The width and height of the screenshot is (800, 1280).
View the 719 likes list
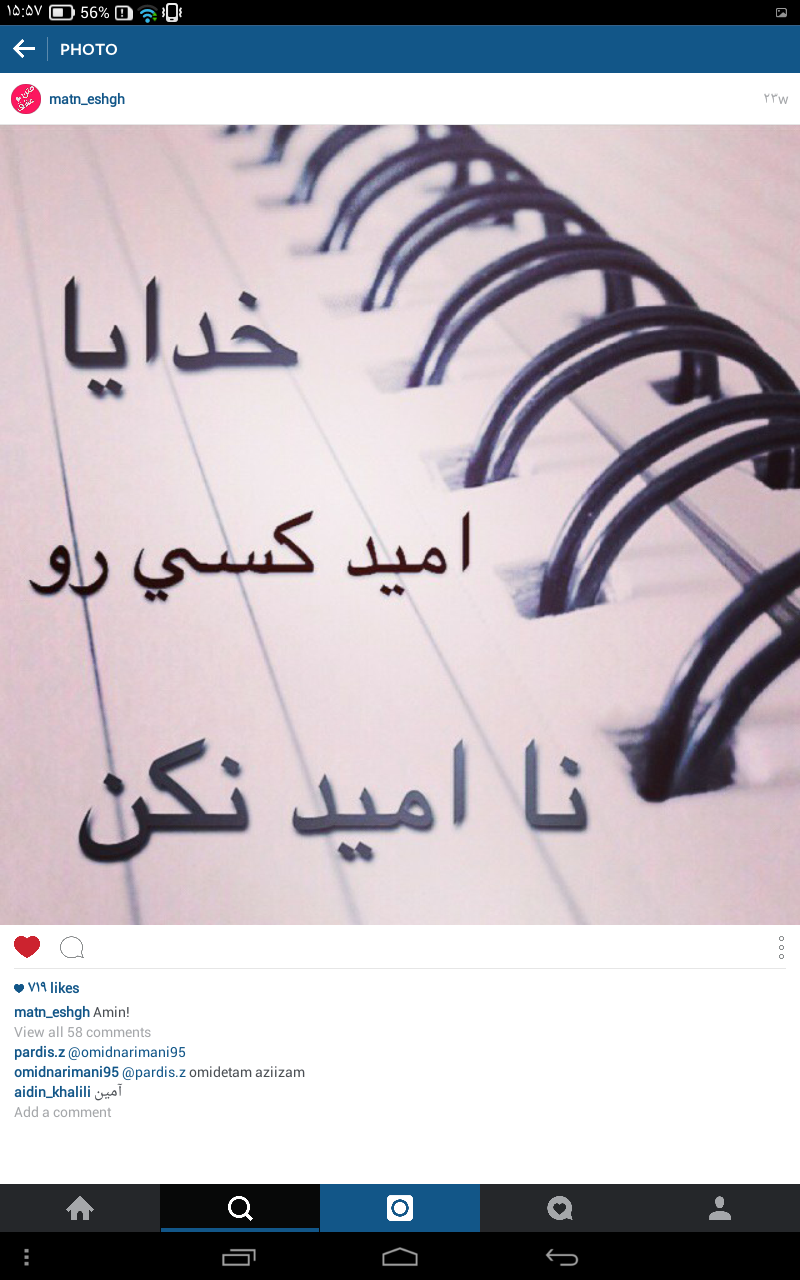[47, 988]
